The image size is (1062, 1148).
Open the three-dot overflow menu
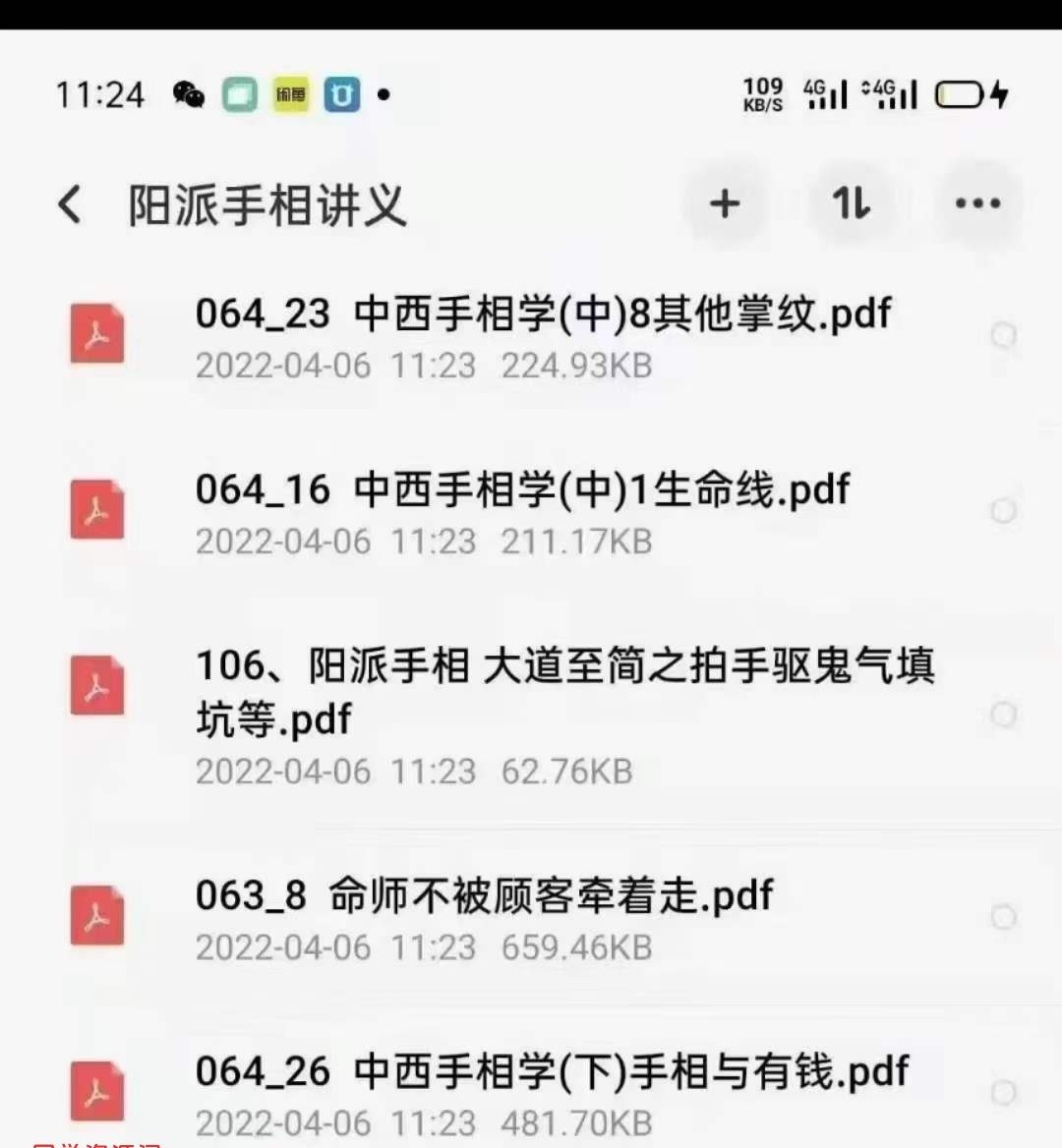point(977,203)
